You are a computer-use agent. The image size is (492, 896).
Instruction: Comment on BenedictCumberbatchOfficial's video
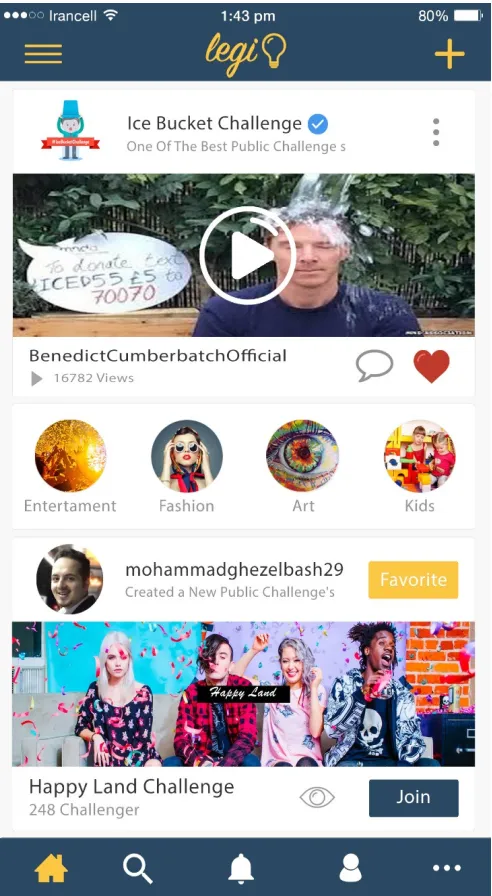click(x=374, y=366)
